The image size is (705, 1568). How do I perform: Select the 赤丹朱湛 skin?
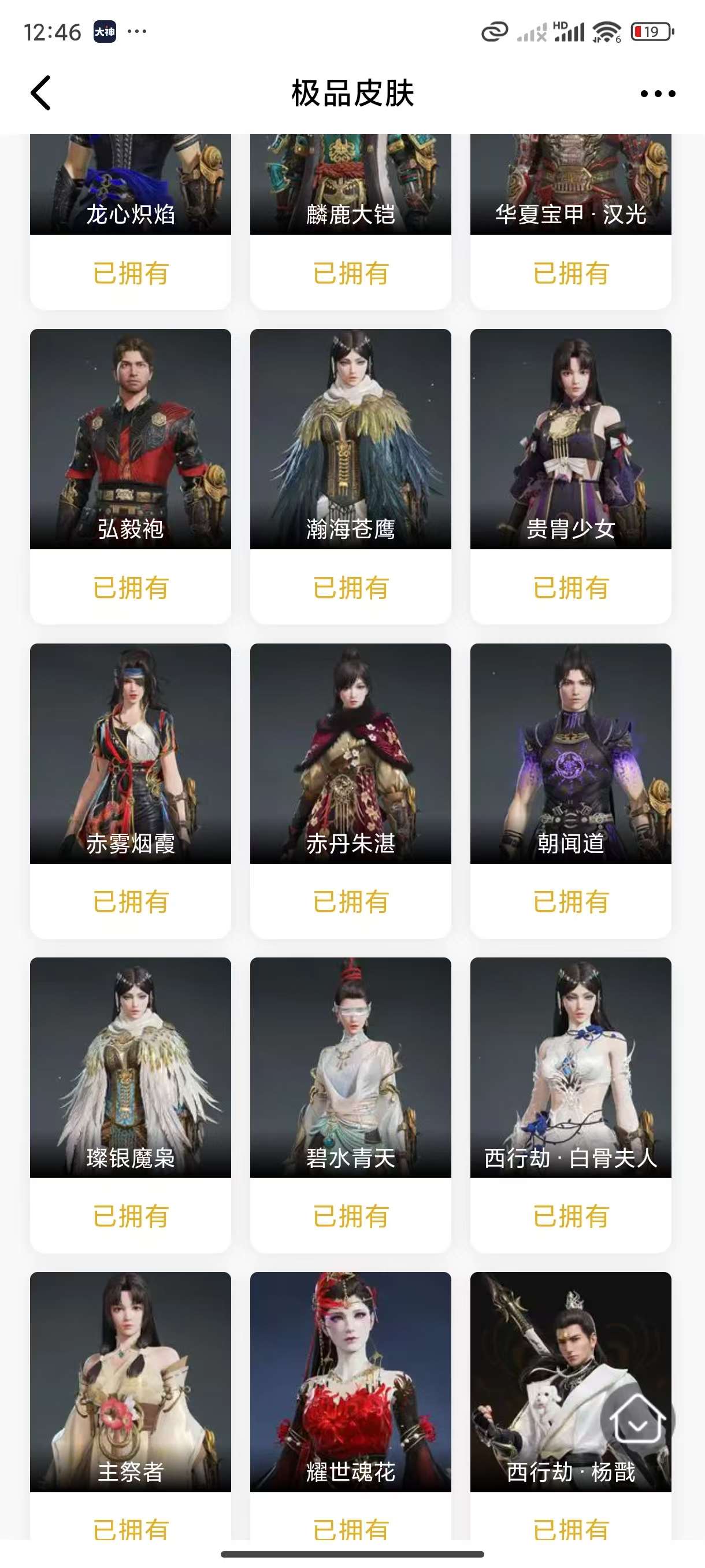point(350,753)
